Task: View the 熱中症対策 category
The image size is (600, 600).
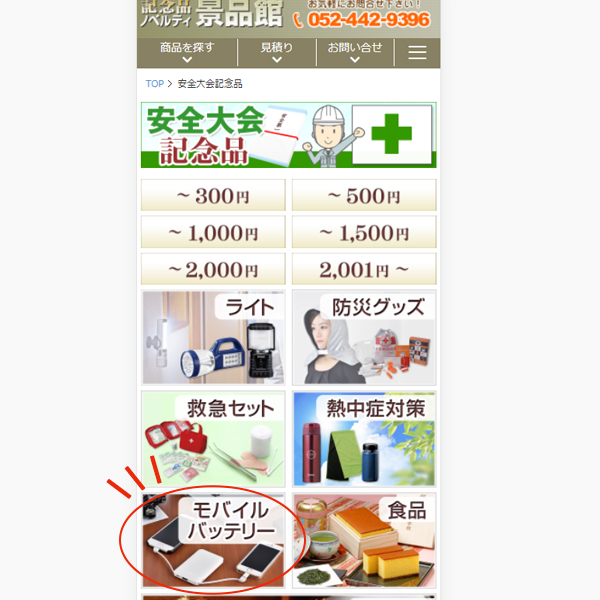Action: [364, 439]
